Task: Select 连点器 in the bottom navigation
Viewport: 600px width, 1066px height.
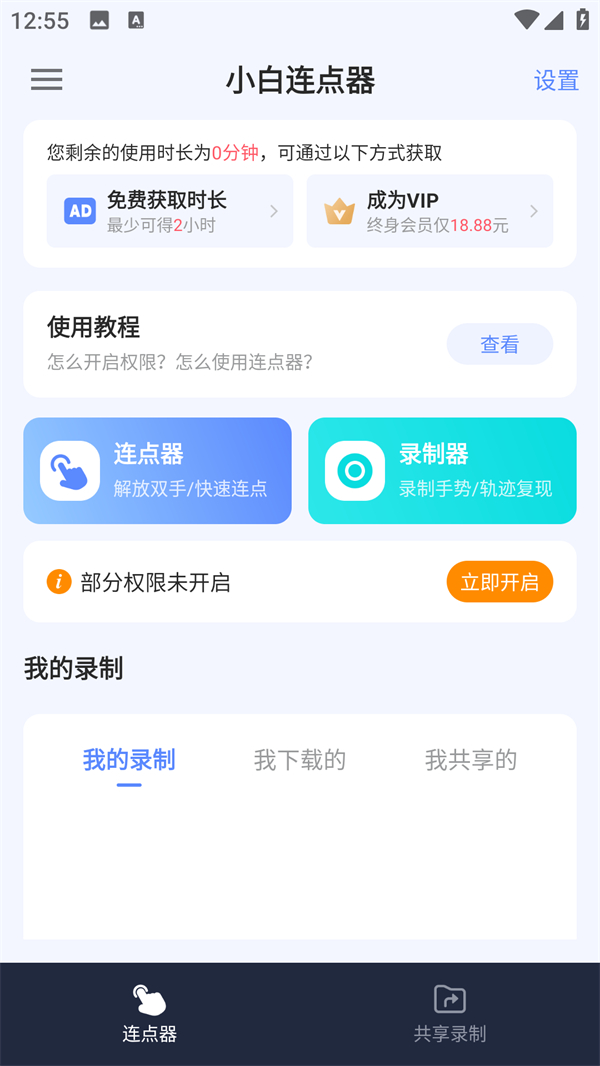Action: coord(150,1014)
